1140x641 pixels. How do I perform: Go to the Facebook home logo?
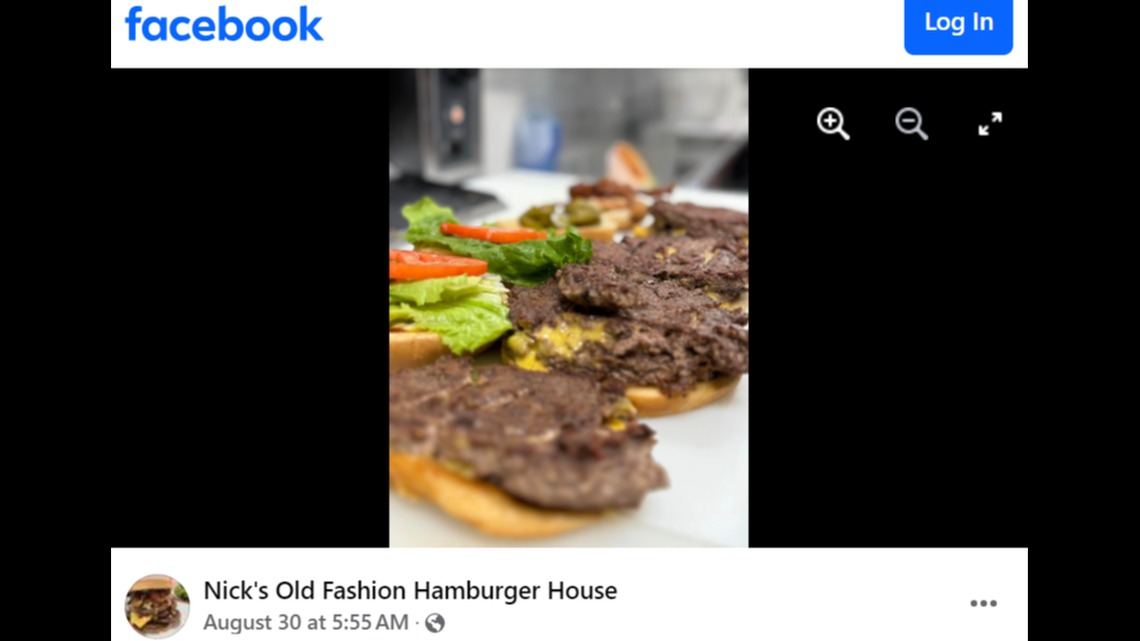click(x=224, y=24)
